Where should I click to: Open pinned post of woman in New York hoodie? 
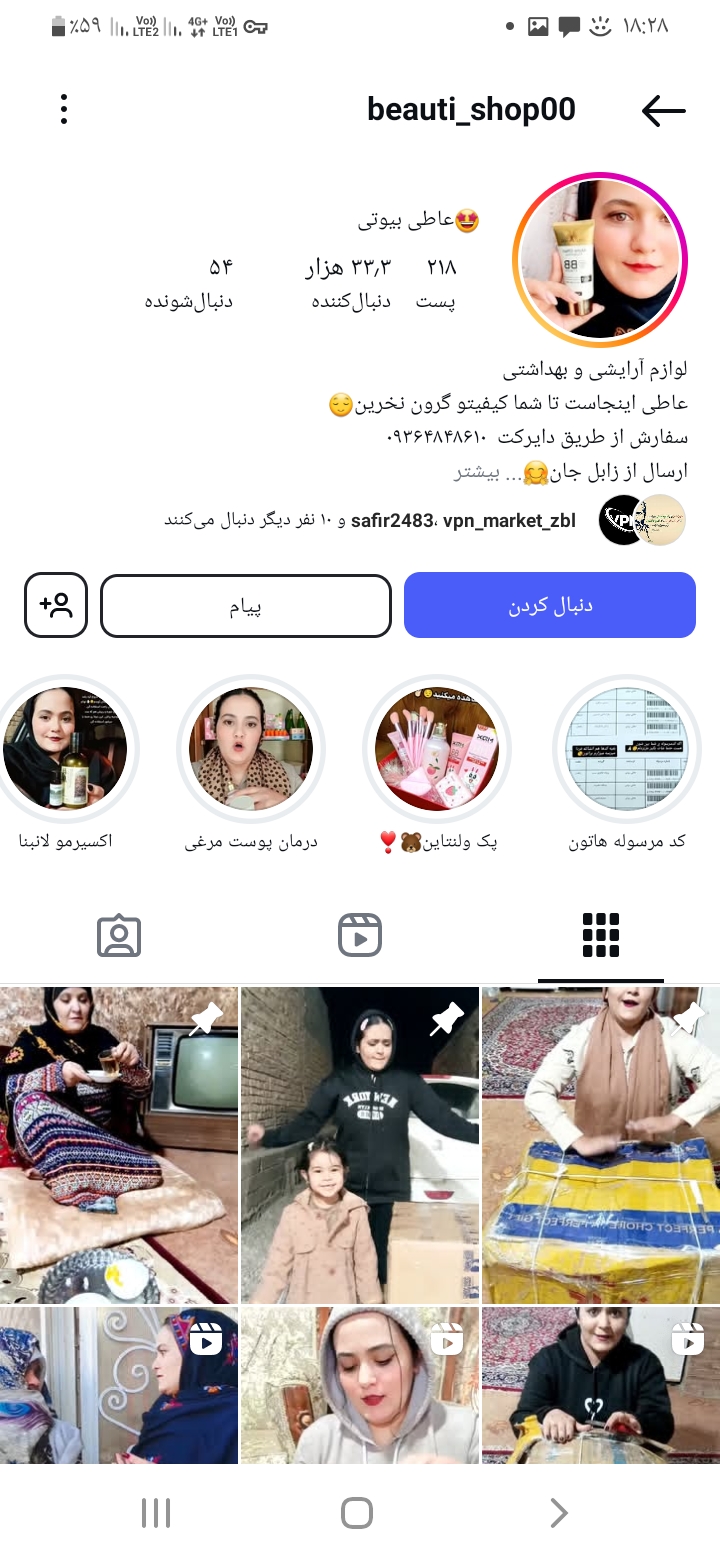[x=360, y=1145]
